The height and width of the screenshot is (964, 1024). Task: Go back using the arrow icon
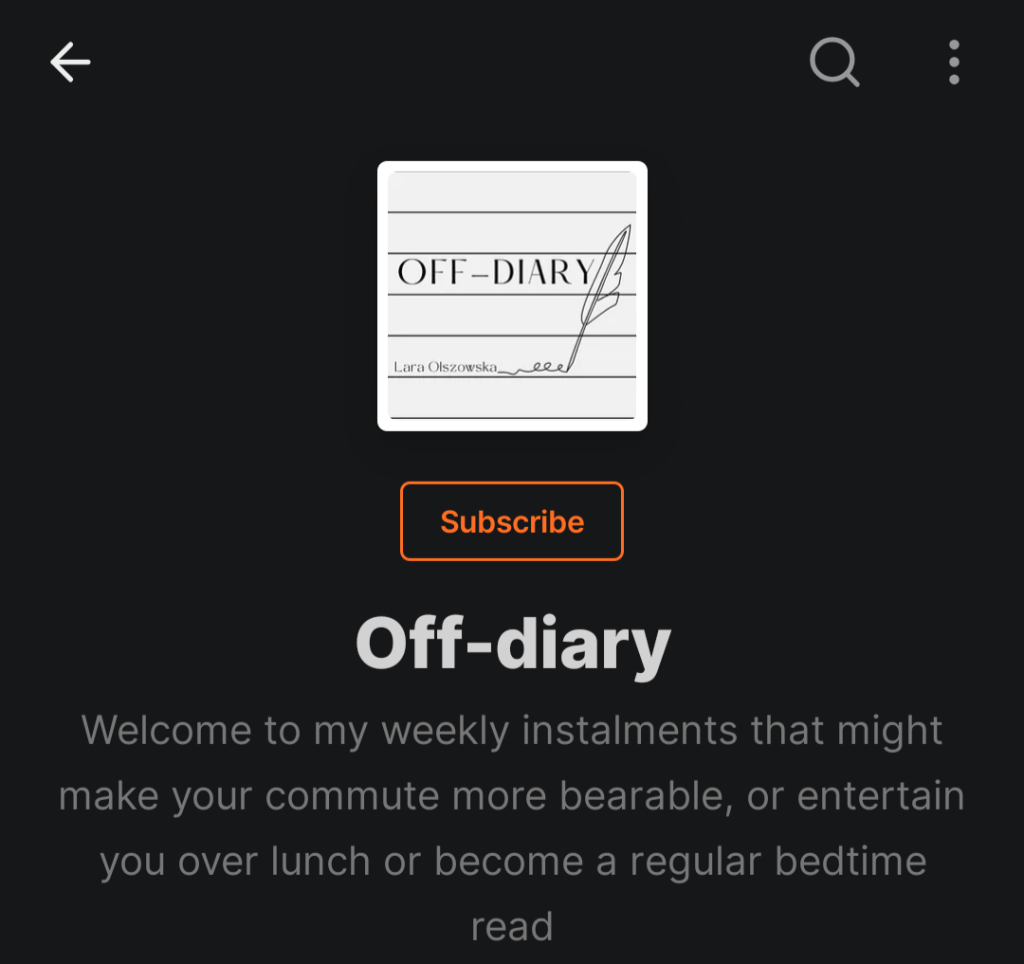[x=70, y=63]
